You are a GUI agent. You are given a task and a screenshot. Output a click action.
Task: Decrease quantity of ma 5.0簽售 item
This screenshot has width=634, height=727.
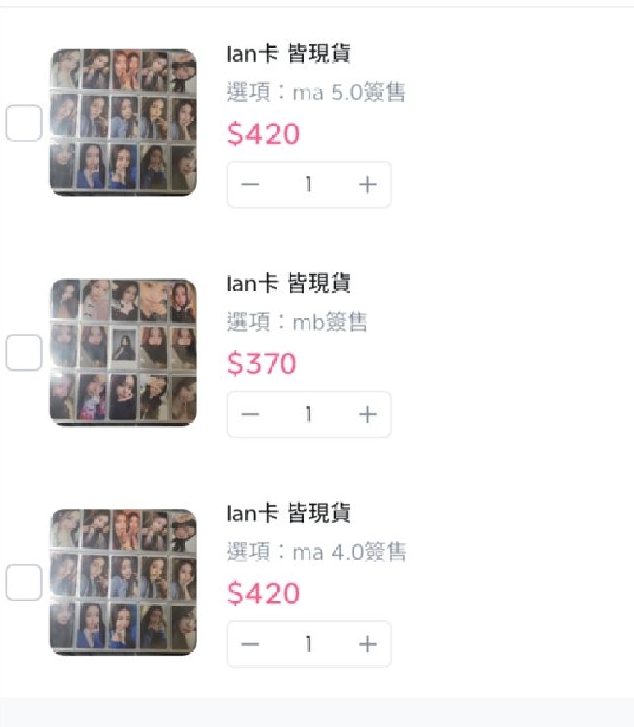[250, 185]
